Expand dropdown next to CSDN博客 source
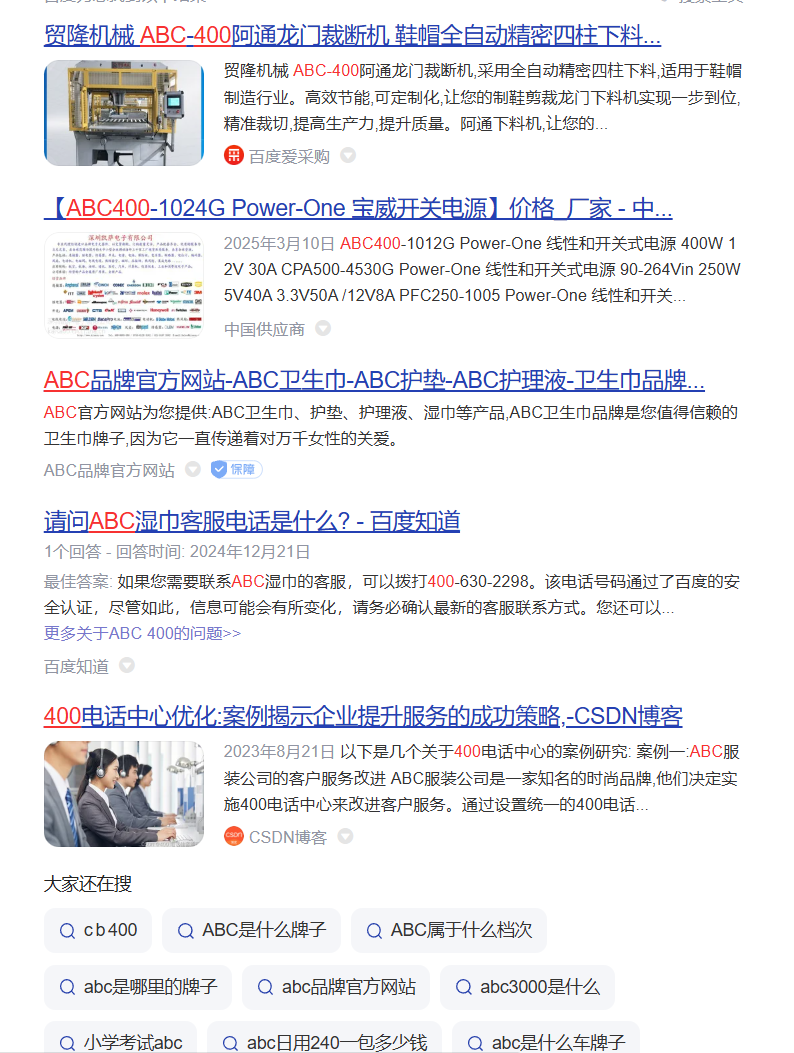794x1053 pixels. click(x=345, y=836)
